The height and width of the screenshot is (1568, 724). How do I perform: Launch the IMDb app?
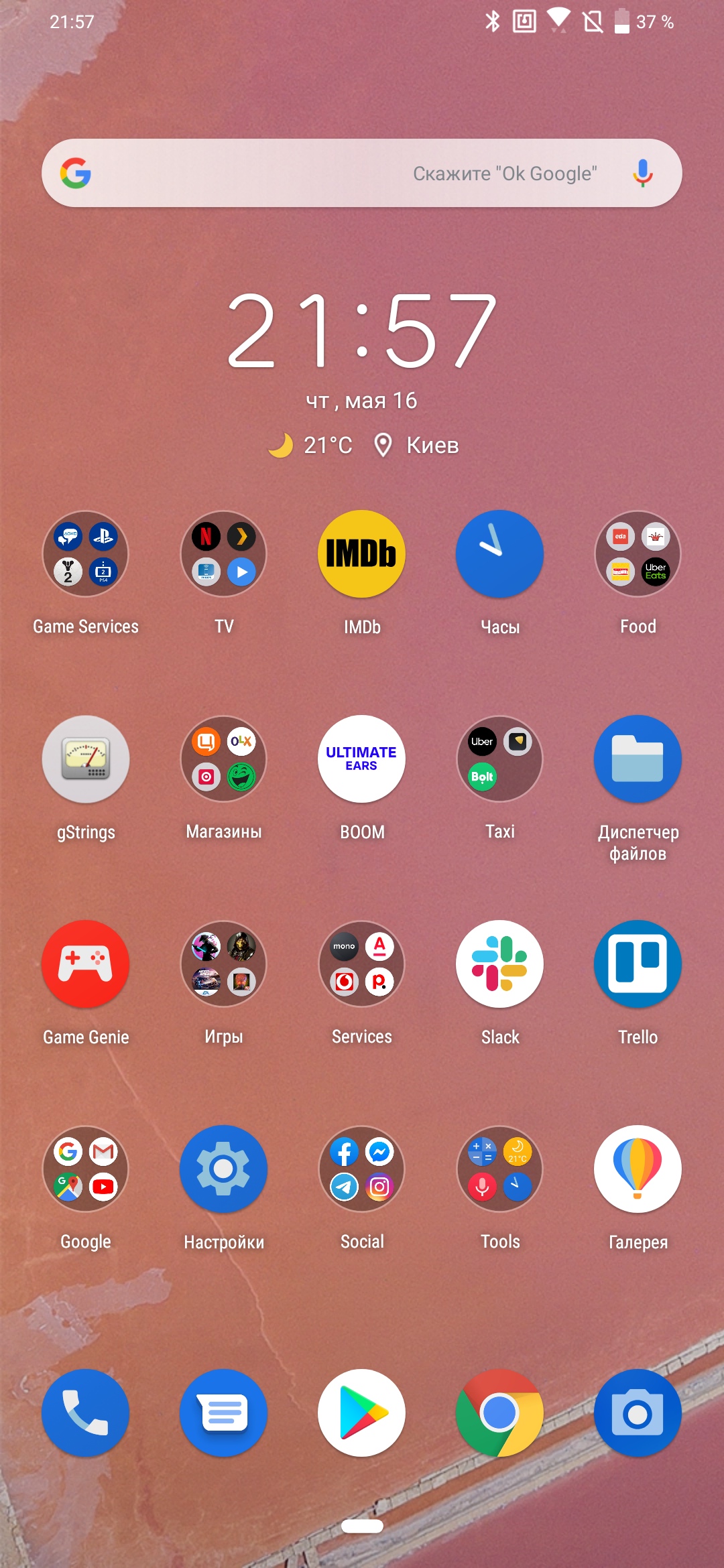coord(361,554)
